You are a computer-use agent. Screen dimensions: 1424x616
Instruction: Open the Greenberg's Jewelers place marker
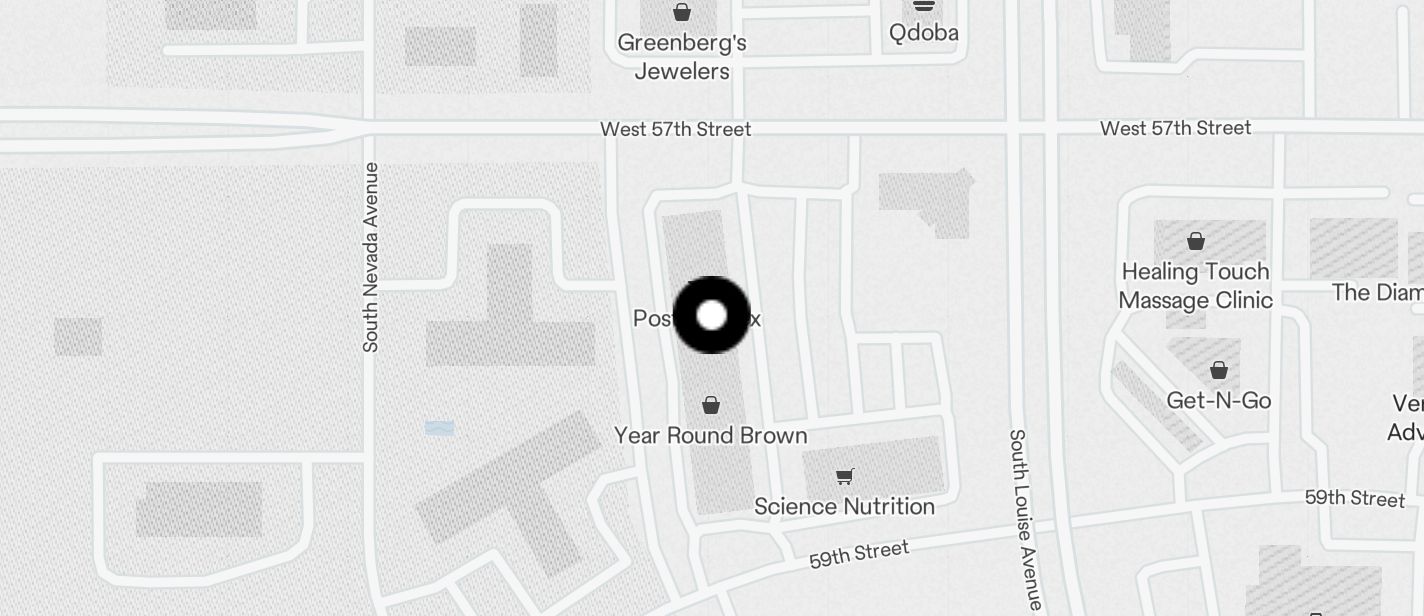[681, 13]
